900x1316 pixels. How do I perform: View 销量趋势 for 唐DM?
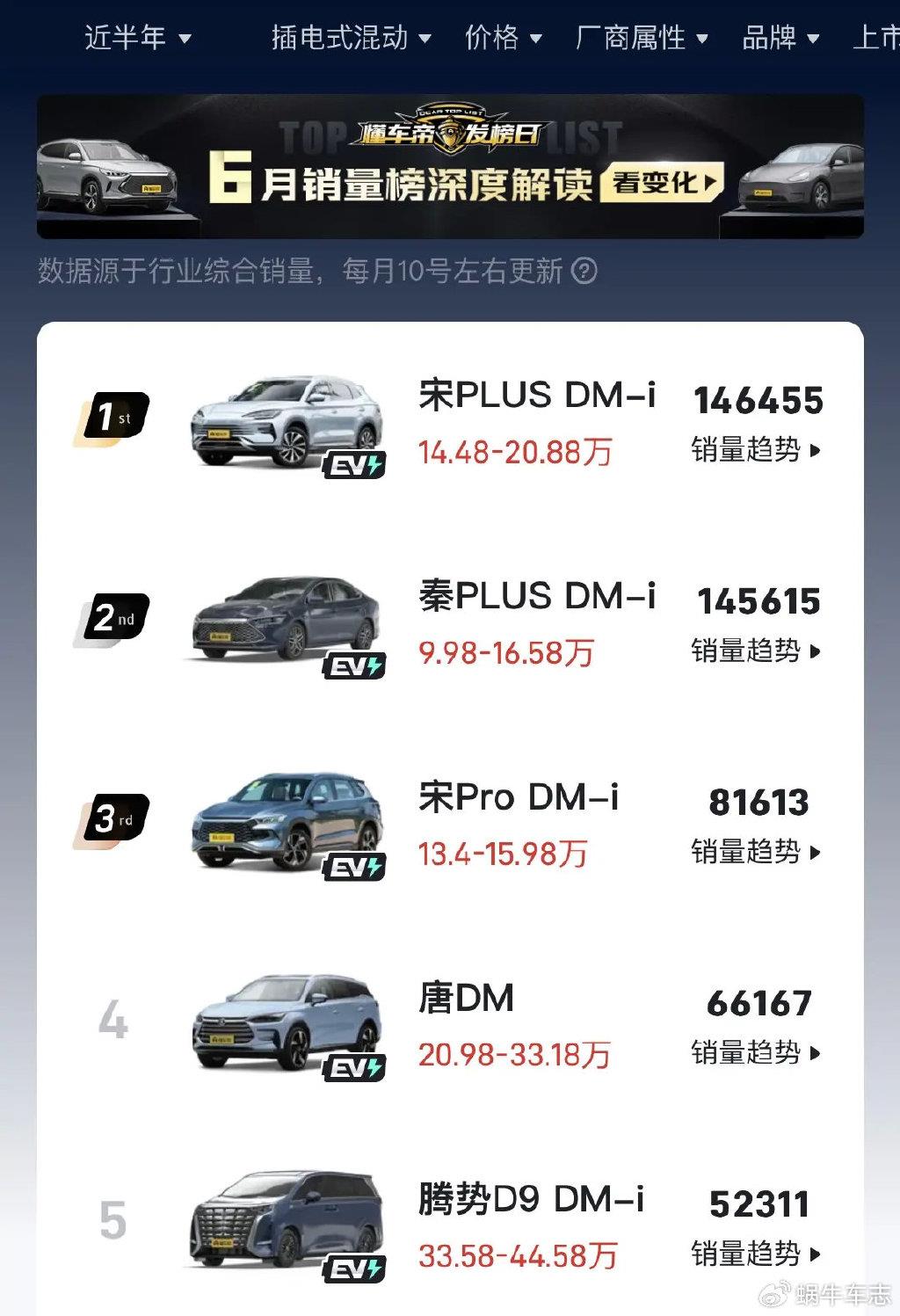(756, 1052)
